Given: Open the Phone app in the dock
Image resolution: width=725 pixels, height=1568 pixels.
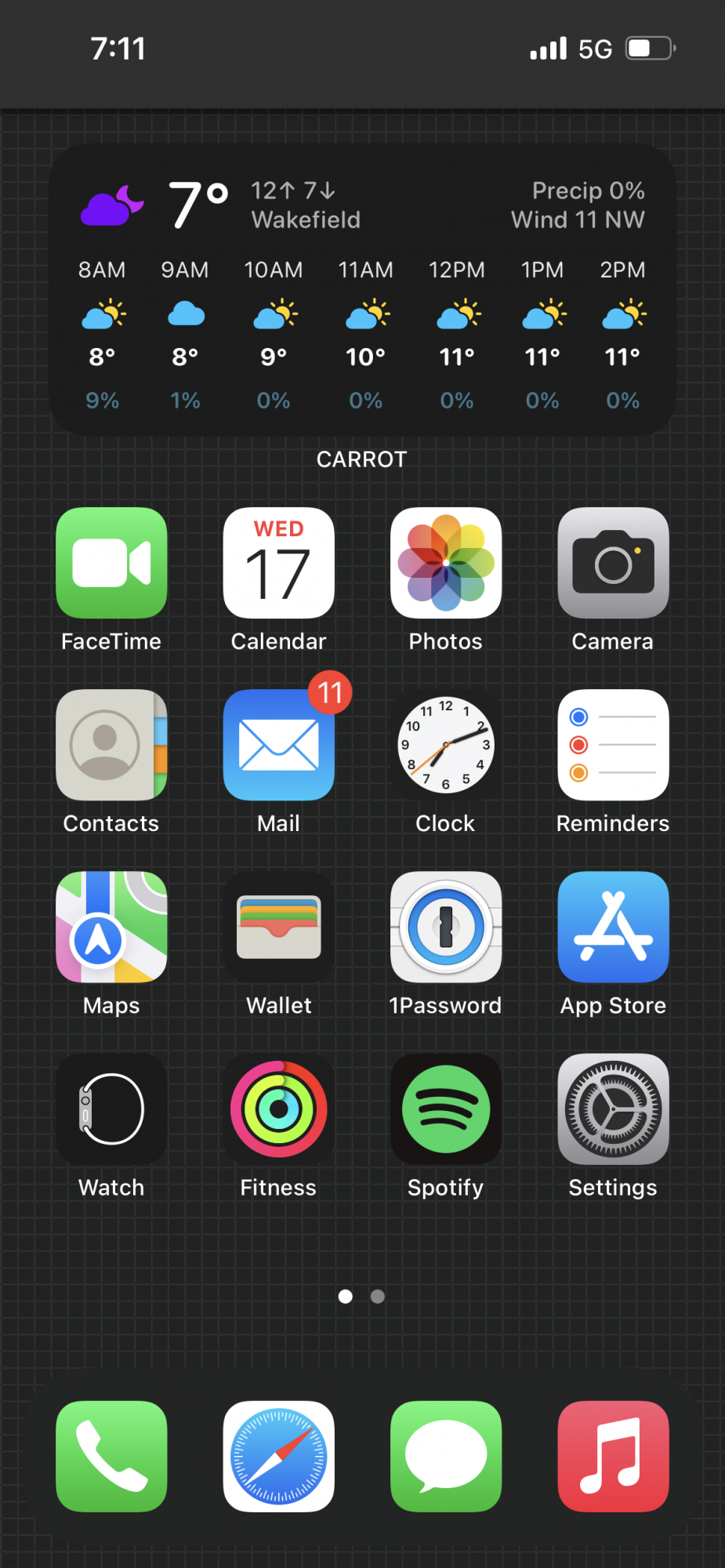Looking at the screenshot, I should (111, 1456).
